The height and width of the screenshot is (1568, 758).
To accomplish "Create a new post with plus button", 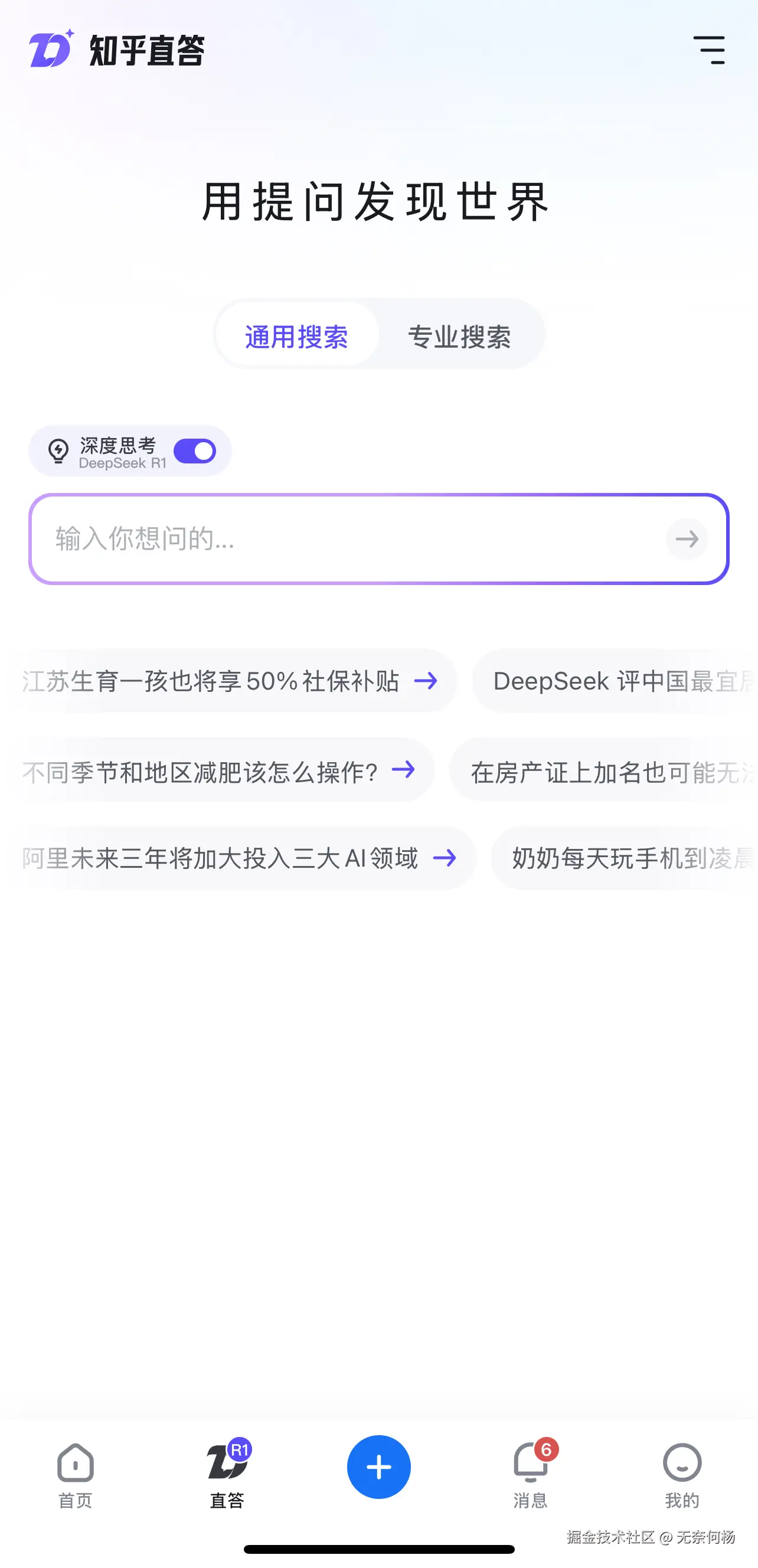I will point(378,1467).
